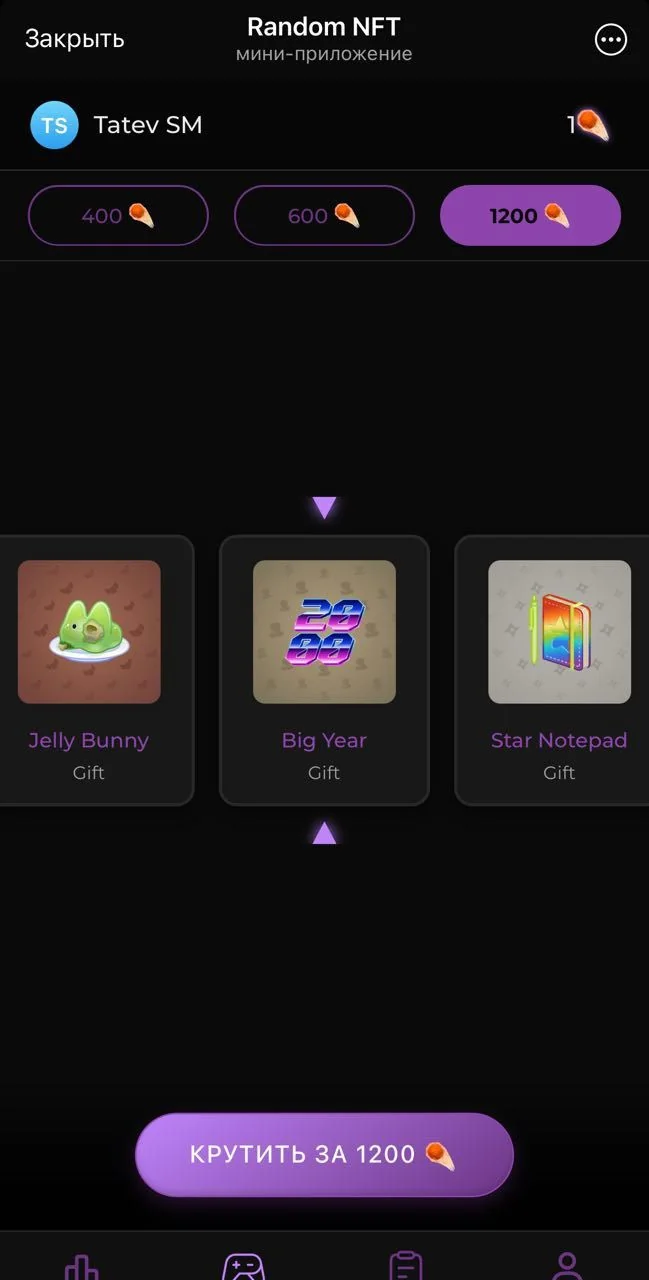
Task: Select the 400 spin price option
Action: (118, 215)
